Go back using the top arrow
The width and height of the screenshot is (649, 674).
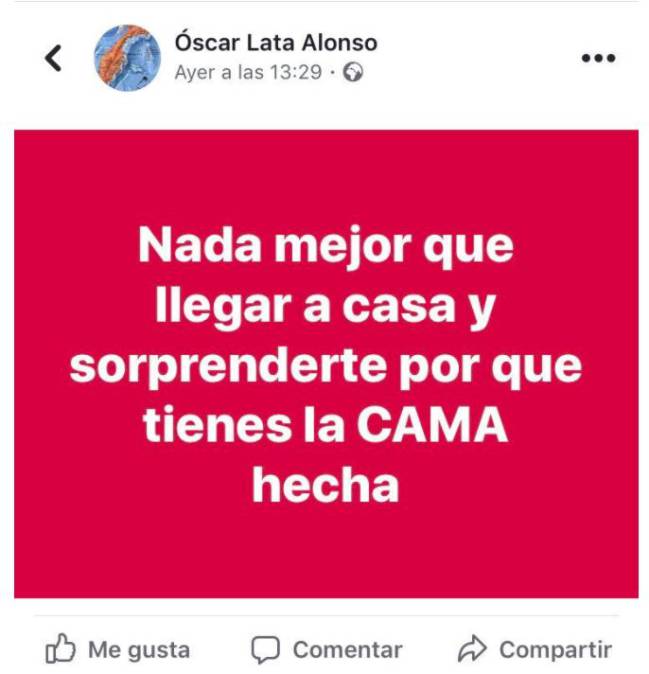click(54, 58)
